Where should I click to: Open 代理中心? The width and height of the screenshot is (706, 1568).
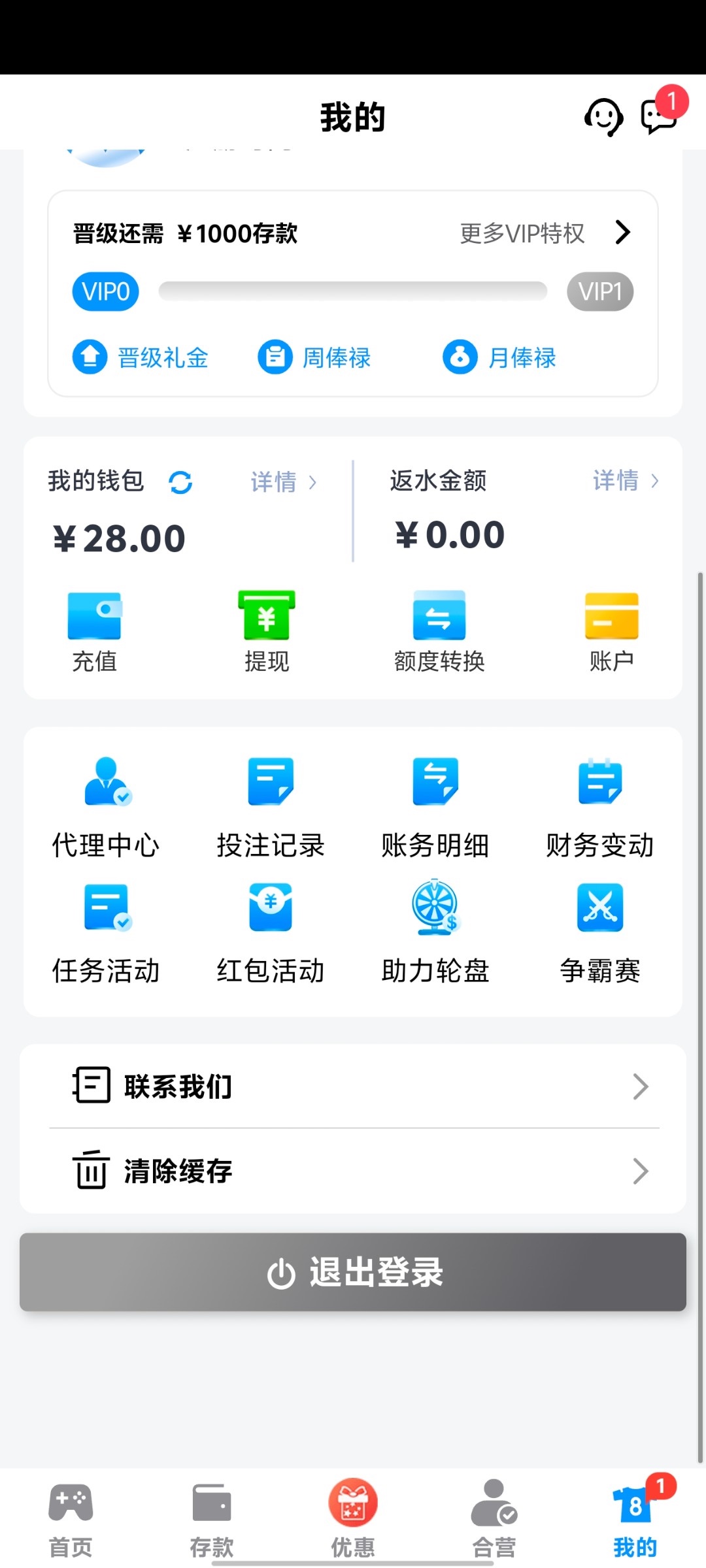click(x=106, y=808)
